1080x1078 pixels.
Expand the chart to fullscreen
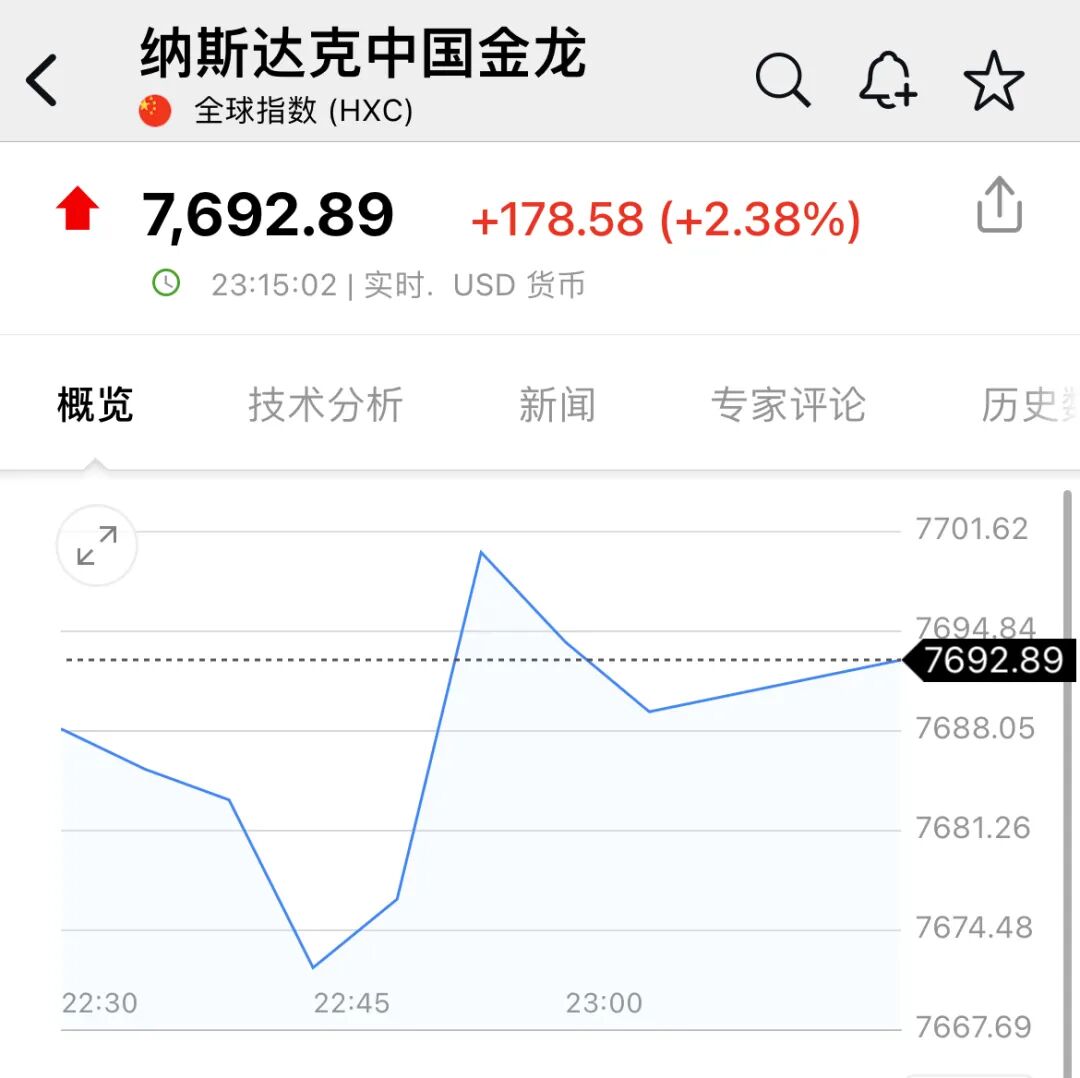pos(97,546)
